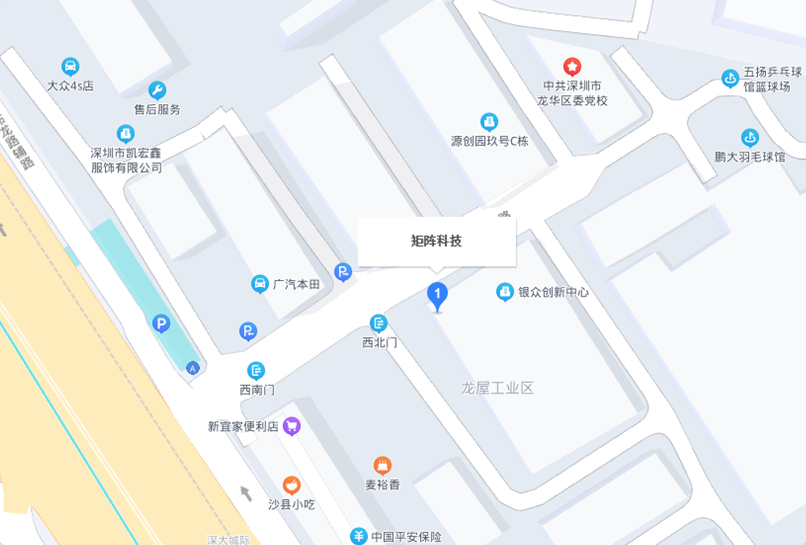Screen dimensions: 806x545
Task: Tap the 麦裕香 bakery marker
Action: [382, 465]
